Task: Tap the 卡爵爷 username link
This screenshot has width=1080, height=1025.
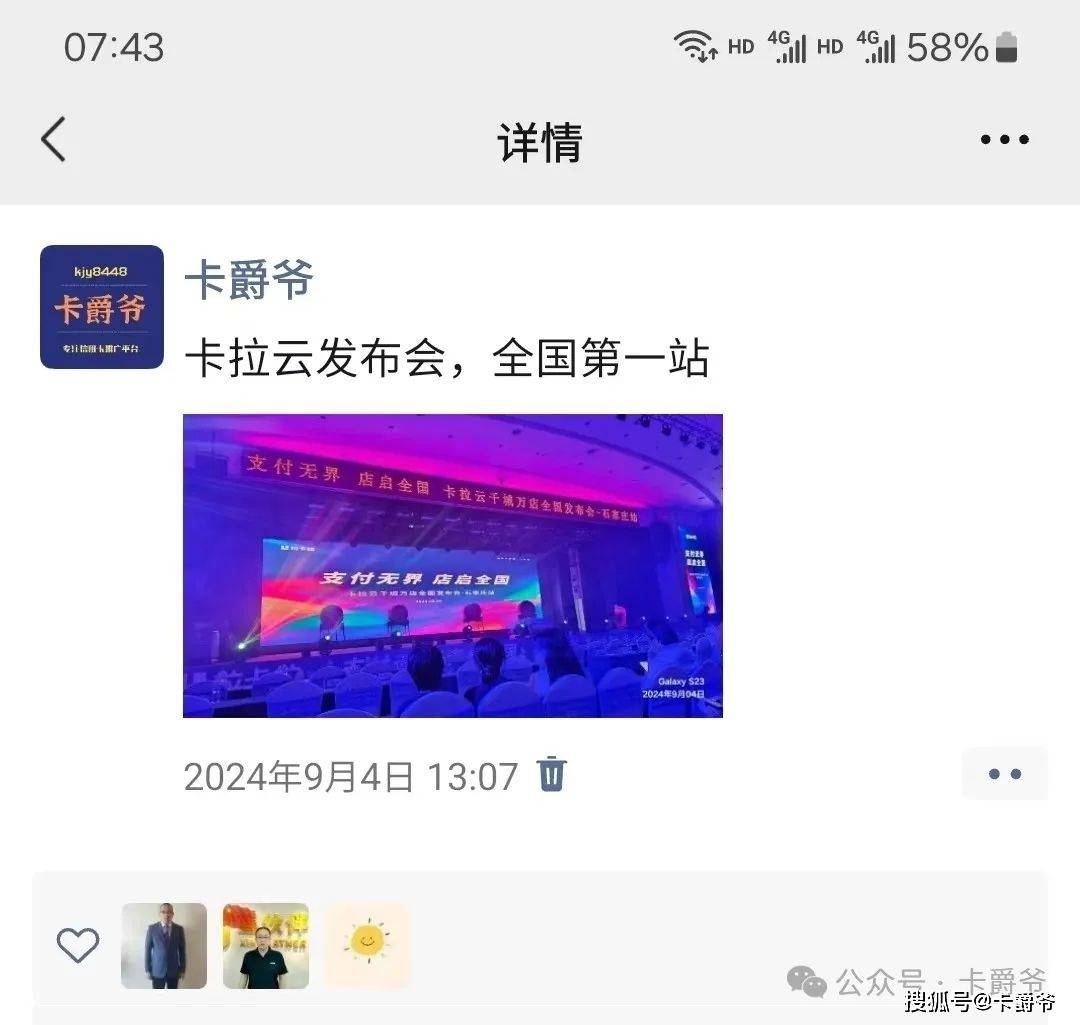Action: [x=249, y=280]
